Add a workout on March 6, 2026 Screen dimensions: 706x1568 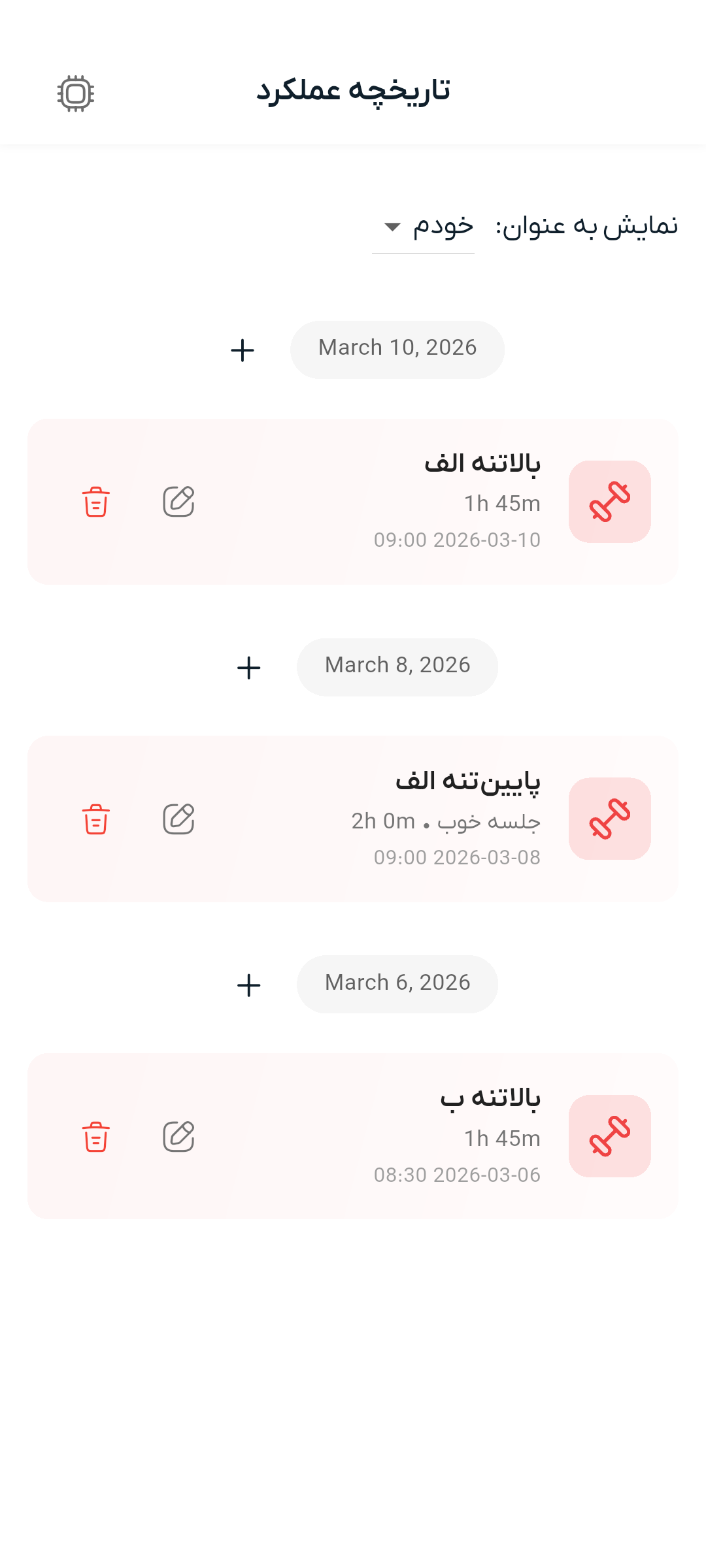tap(249, 985)
